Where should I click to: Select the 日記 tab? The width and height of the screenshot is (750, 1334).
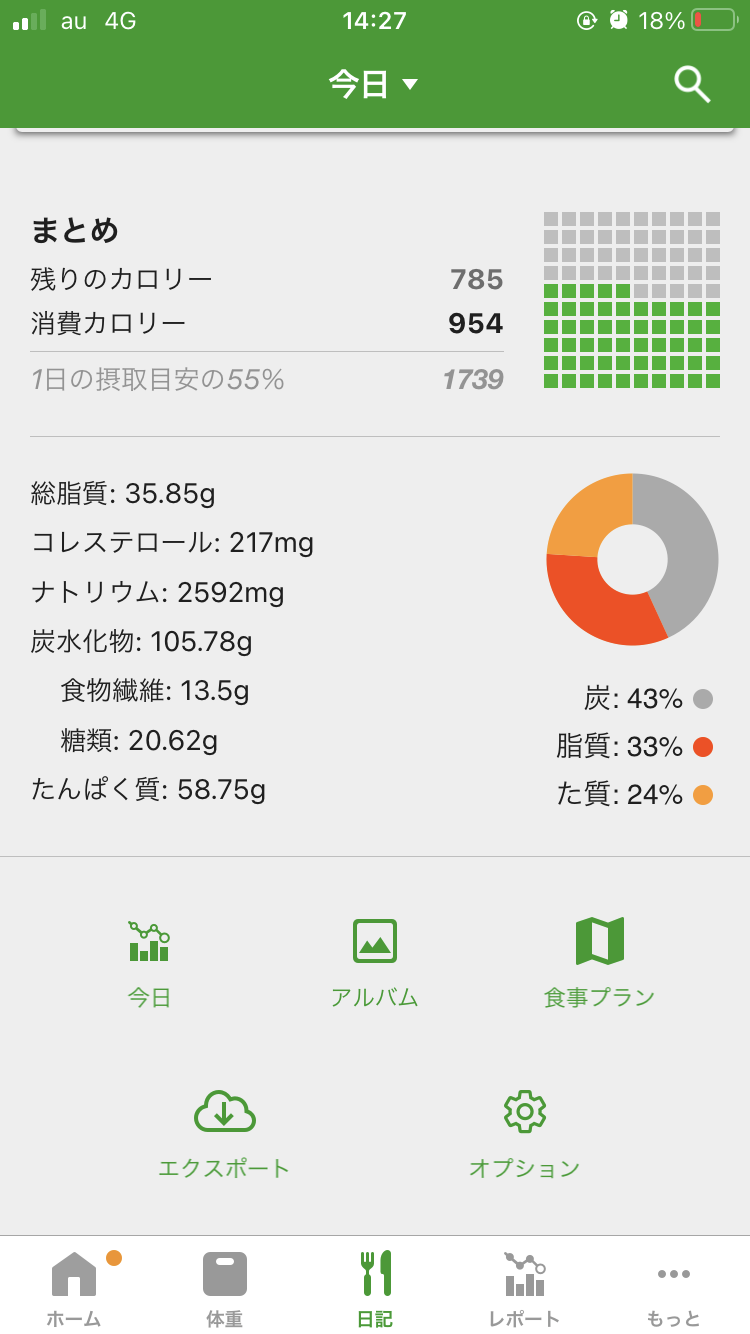click(375, 1288)
